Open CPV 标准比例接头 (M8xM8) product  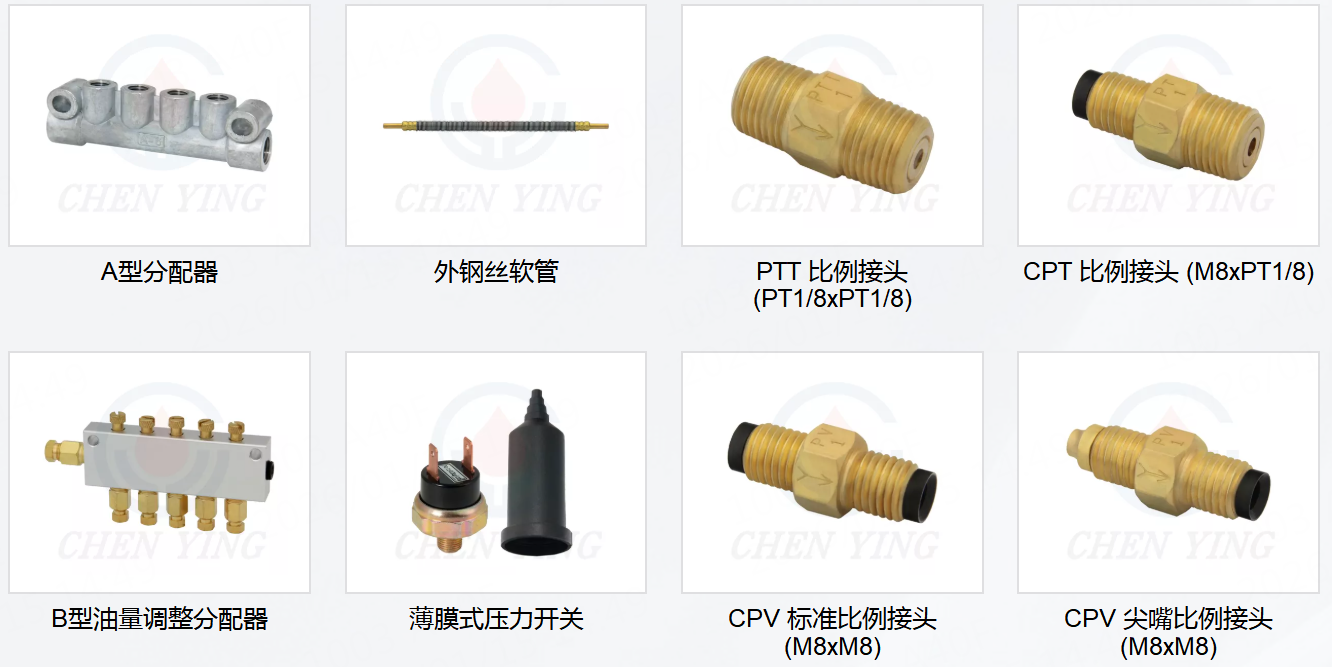click(x=832, y=472)
